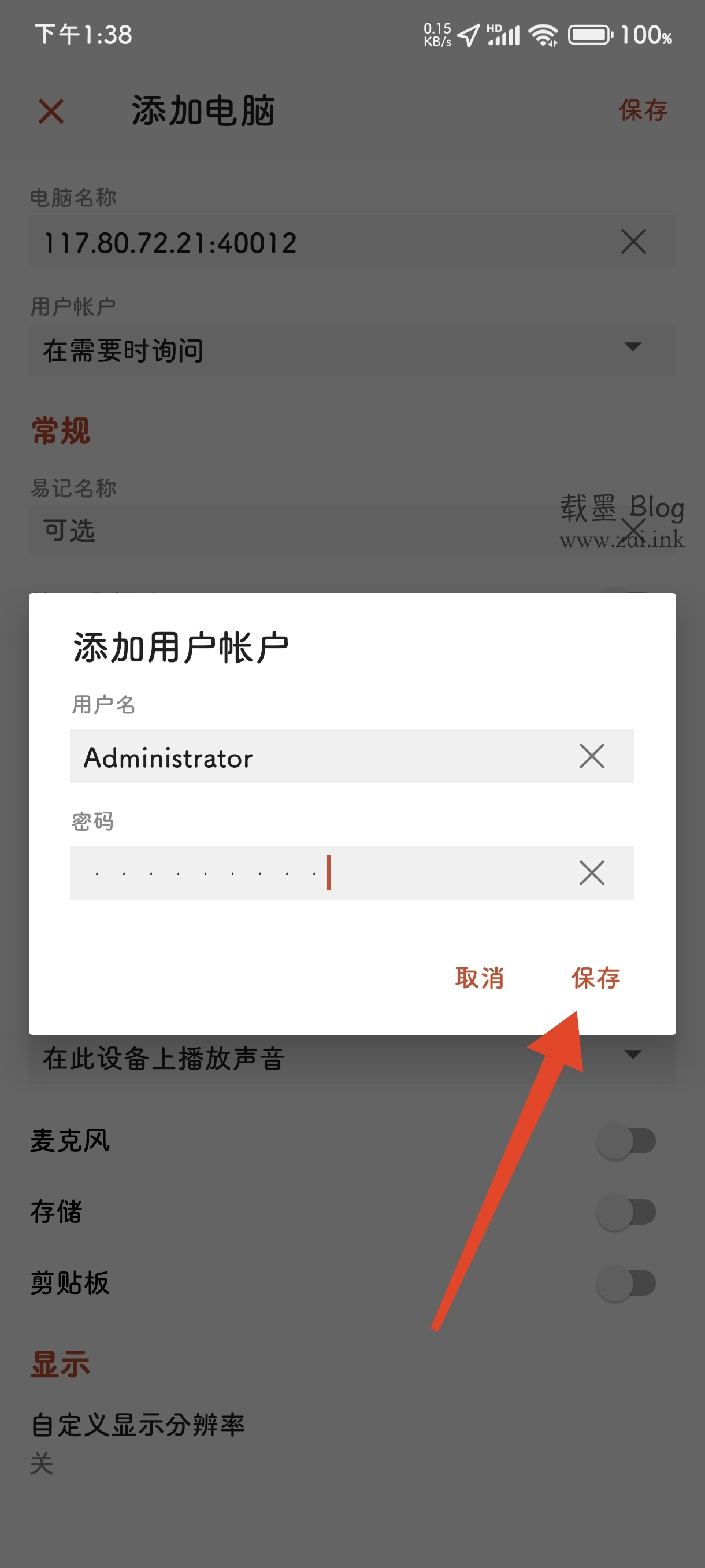
Task: Clear the Administrator username field
Action: [592, 757]
